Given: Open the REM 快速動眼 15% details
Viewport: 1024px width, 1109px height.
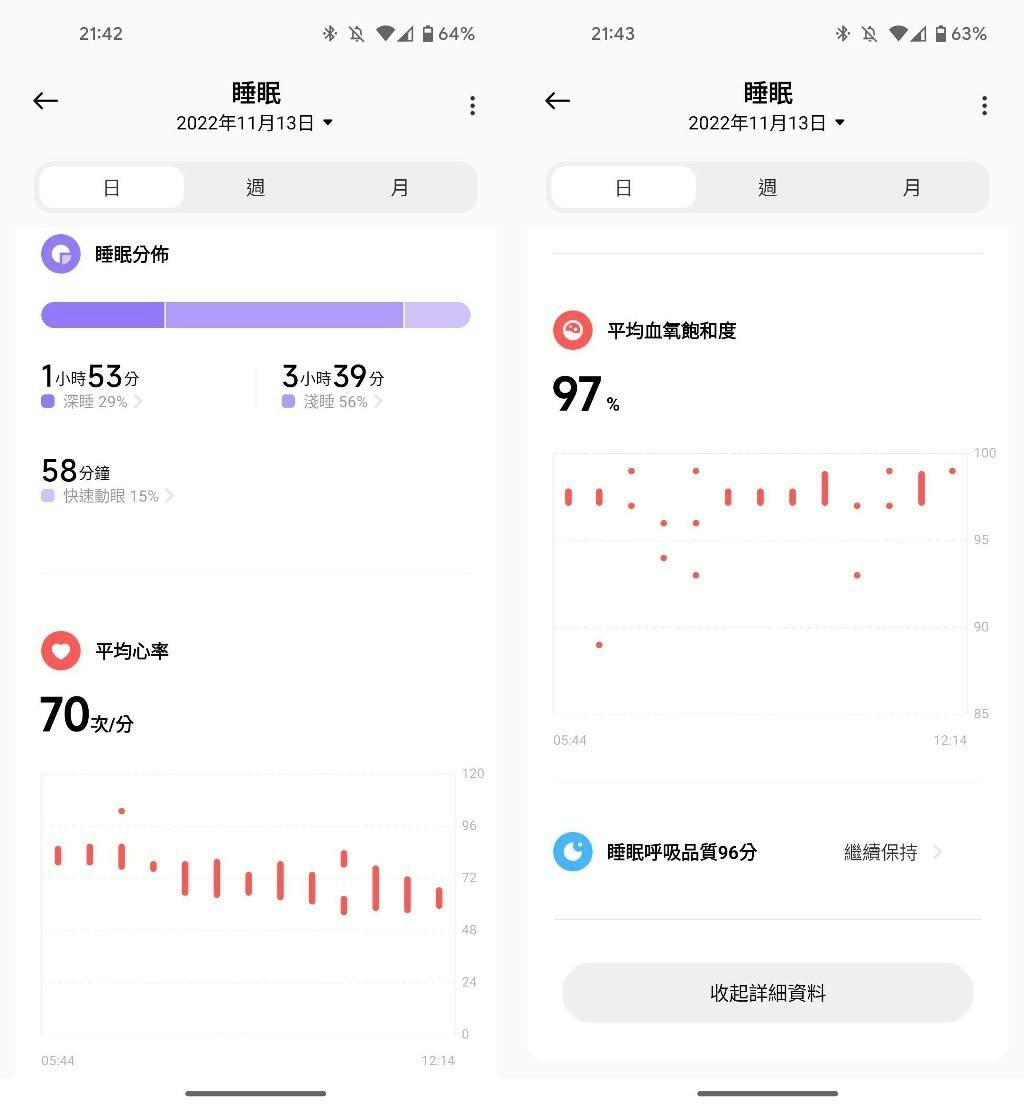Looking at the screenshot, I should pos(110,496).
